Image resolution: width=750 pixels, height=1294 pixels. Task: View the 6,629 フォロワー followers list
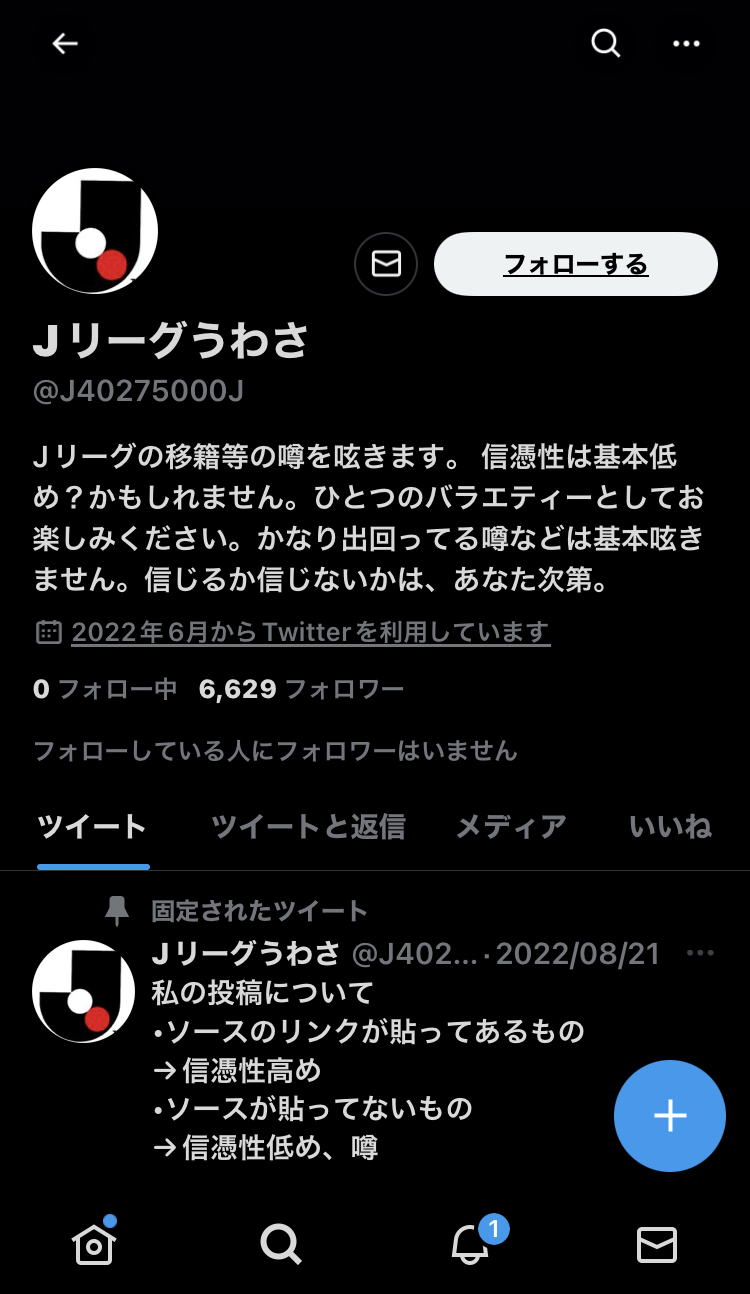[x=301, y=688]
